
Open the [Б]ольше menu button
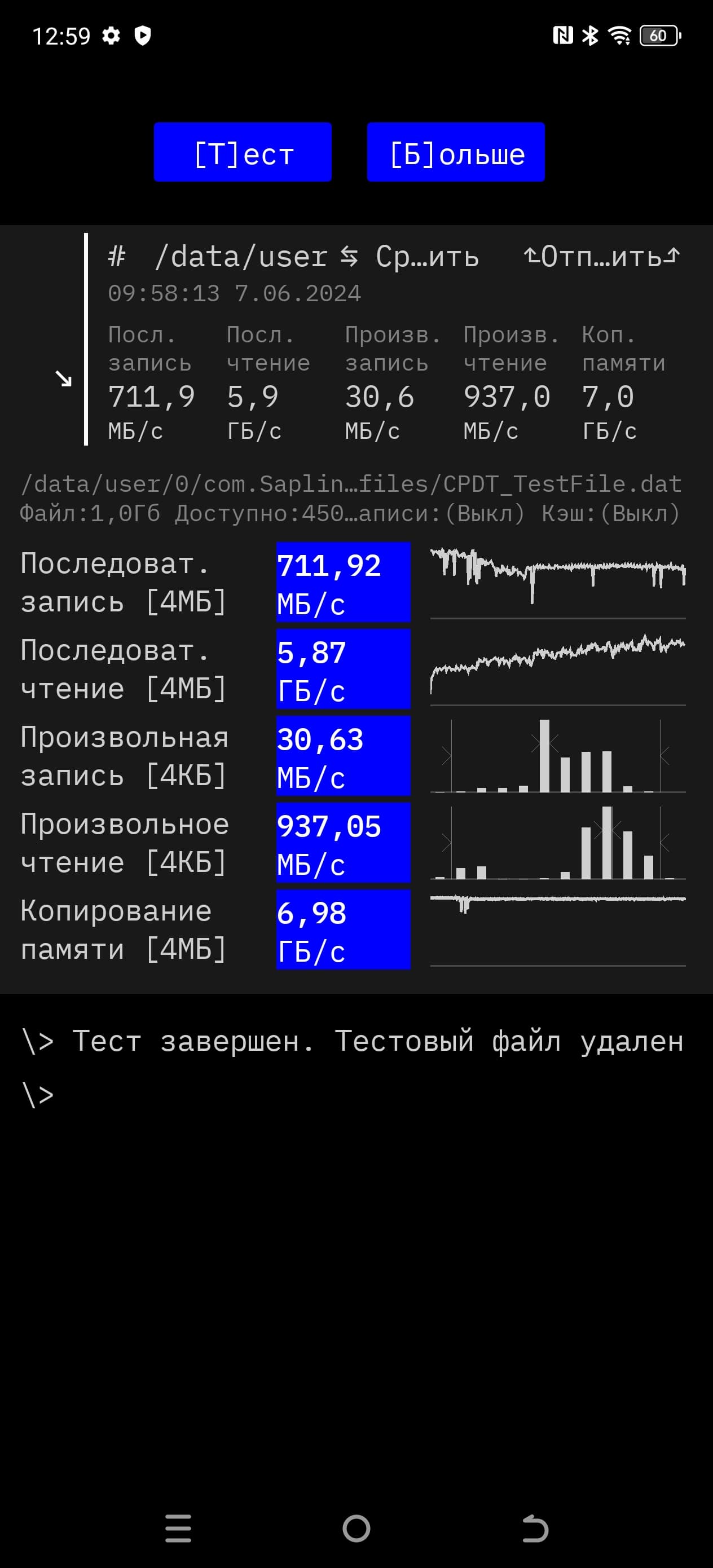point(455,152)
